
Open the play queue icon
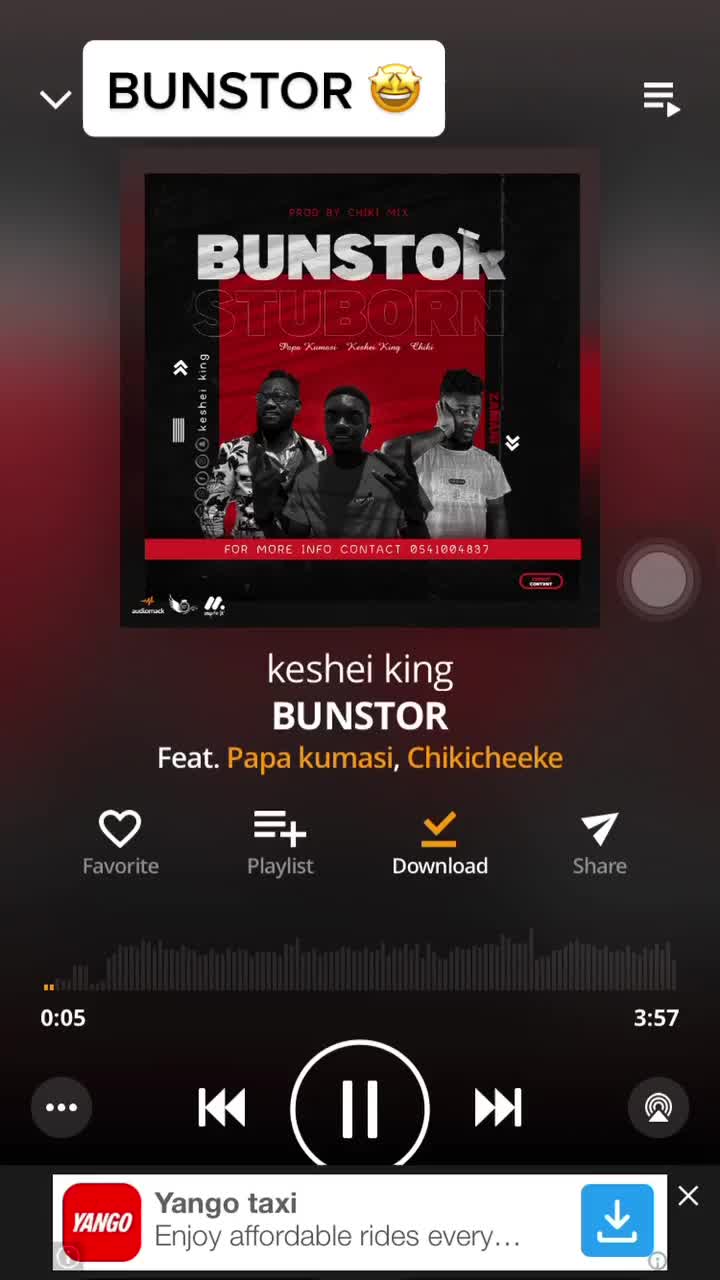pyautogui.click(x=661, y=100)
